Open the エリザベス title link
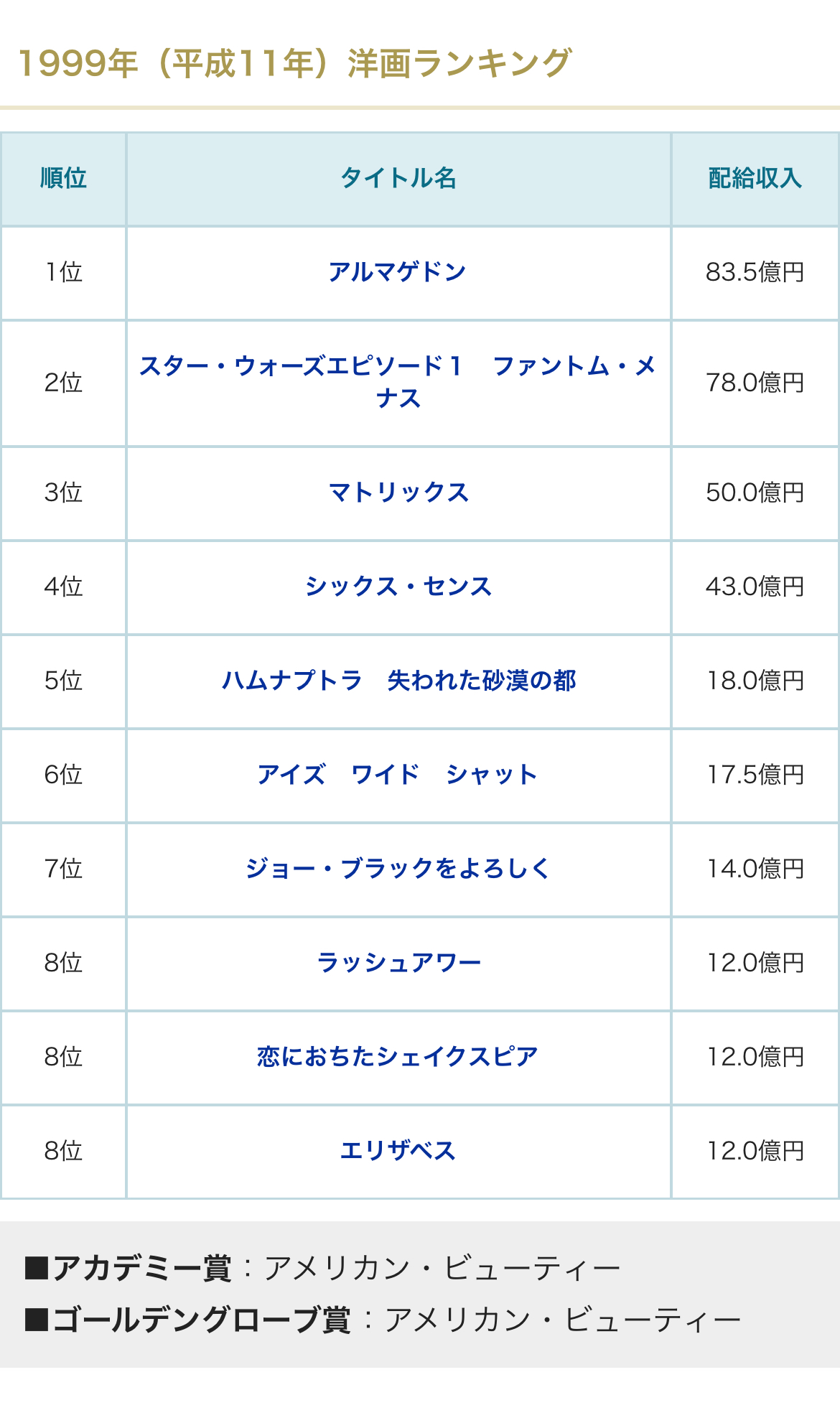 pyautogui.click(x=398, y=1151)
